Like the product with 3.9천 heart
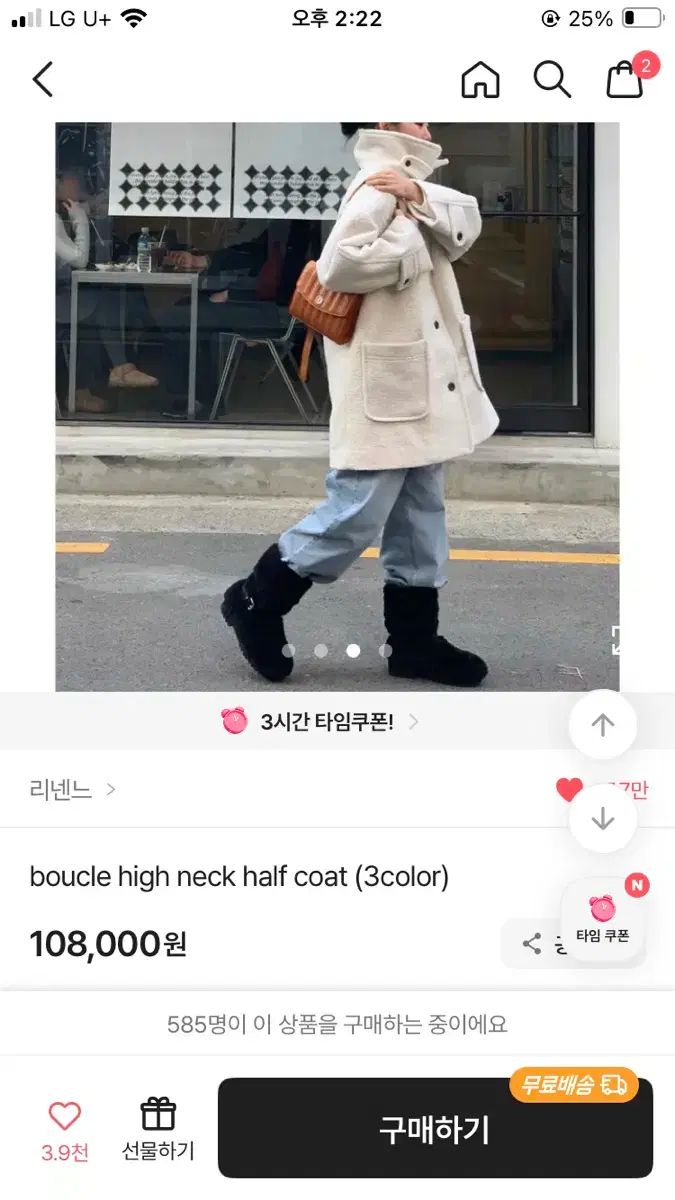 click(64, 1128)
